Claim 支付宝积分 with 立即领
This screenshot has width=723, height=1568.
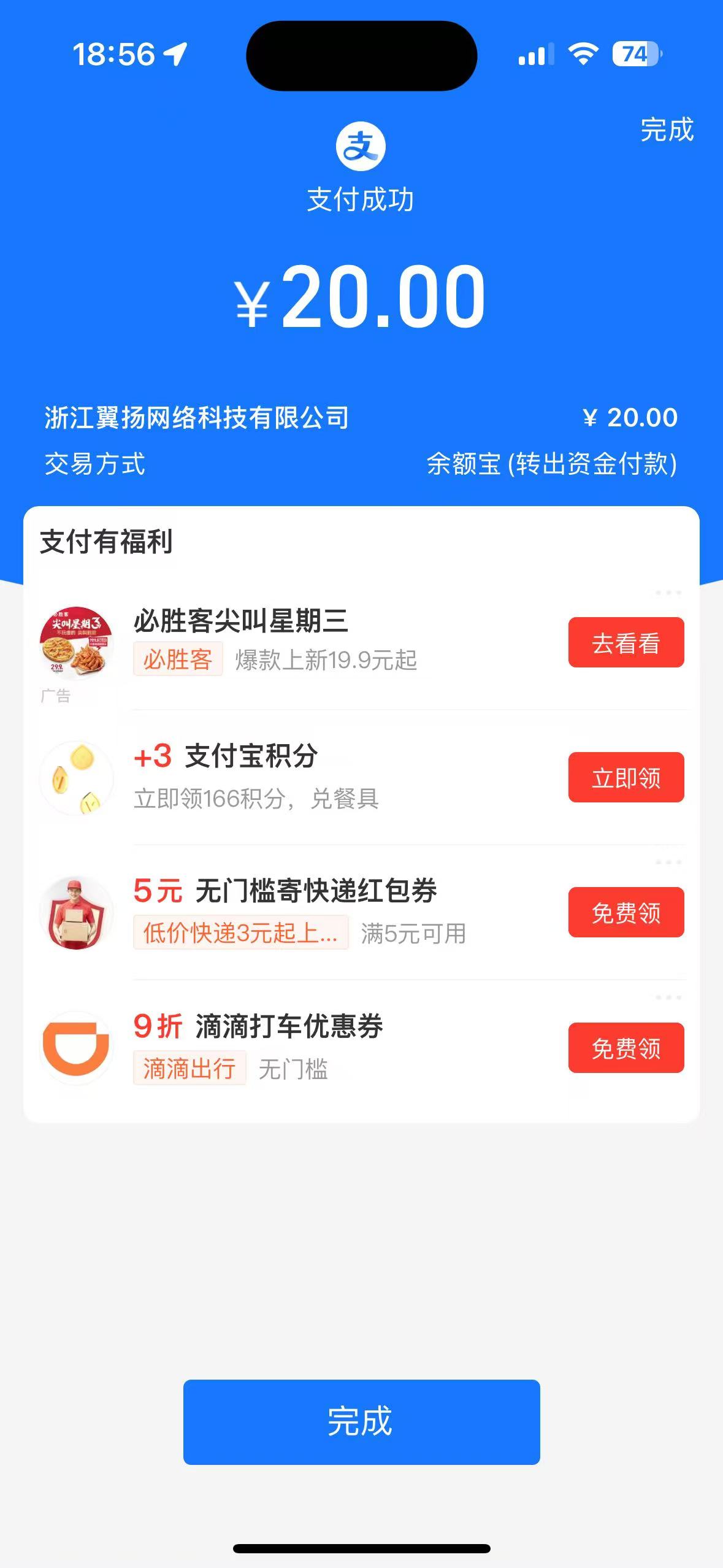pyautogui.click(x=625, y=777)
